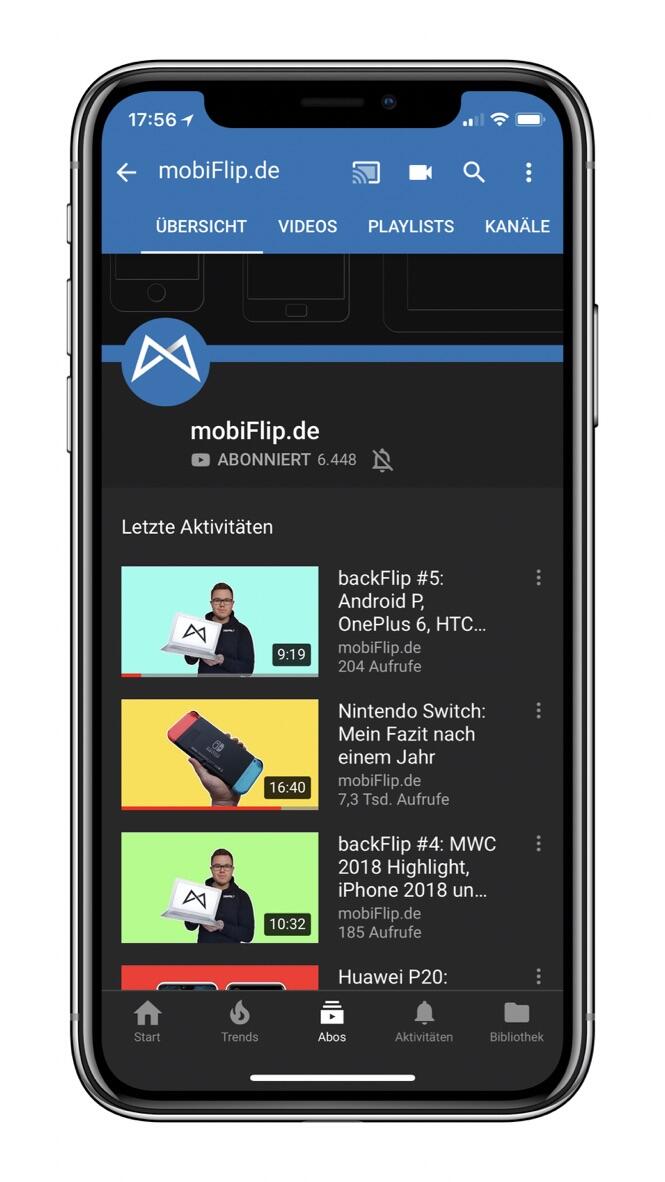This screenshot has width=665, height=1182.
Task: Play the backFlip #5 video
Action: click(x=220, y=621)
